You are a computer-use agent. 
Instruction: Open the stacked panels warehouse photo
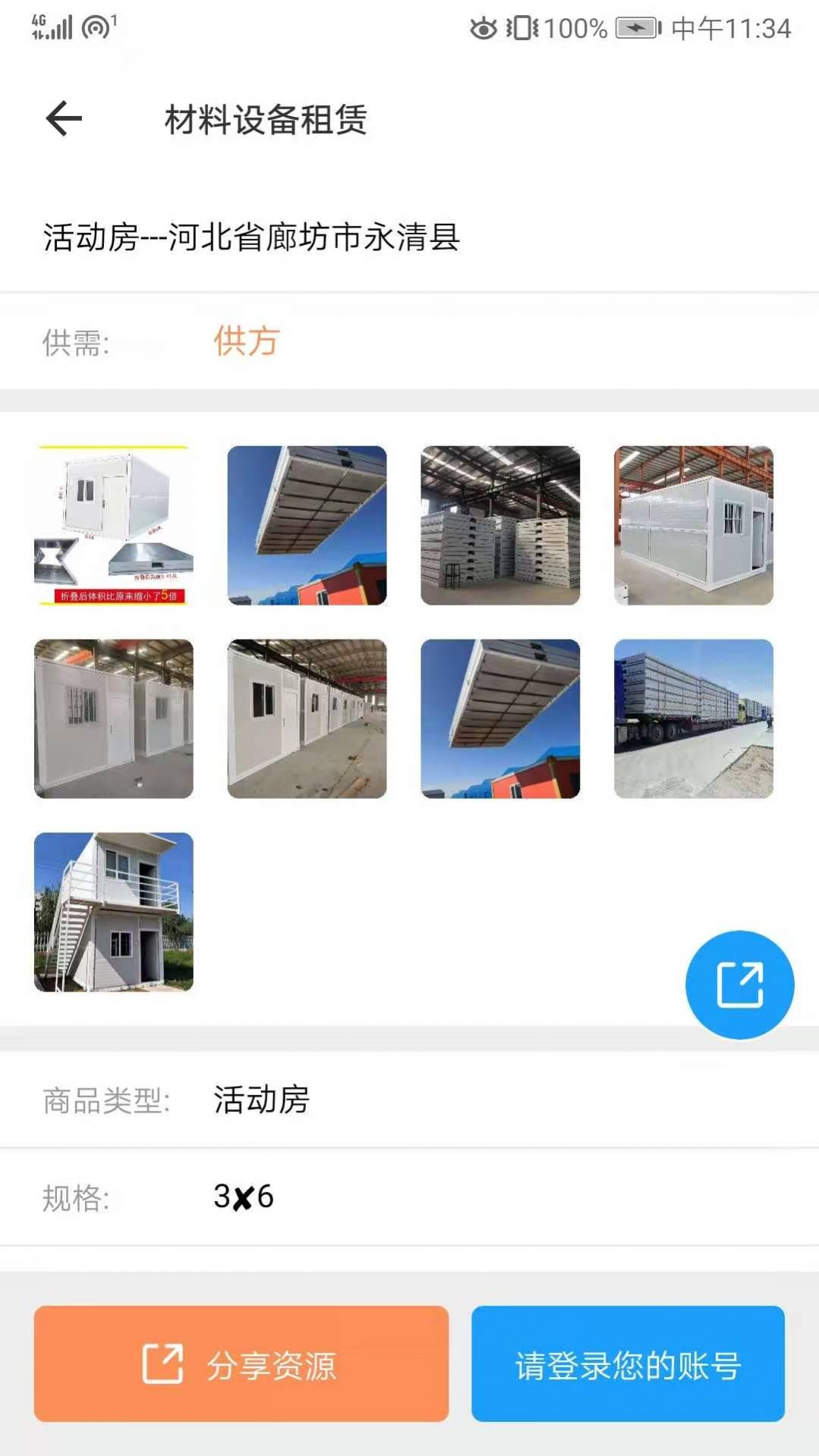[499, 524]
